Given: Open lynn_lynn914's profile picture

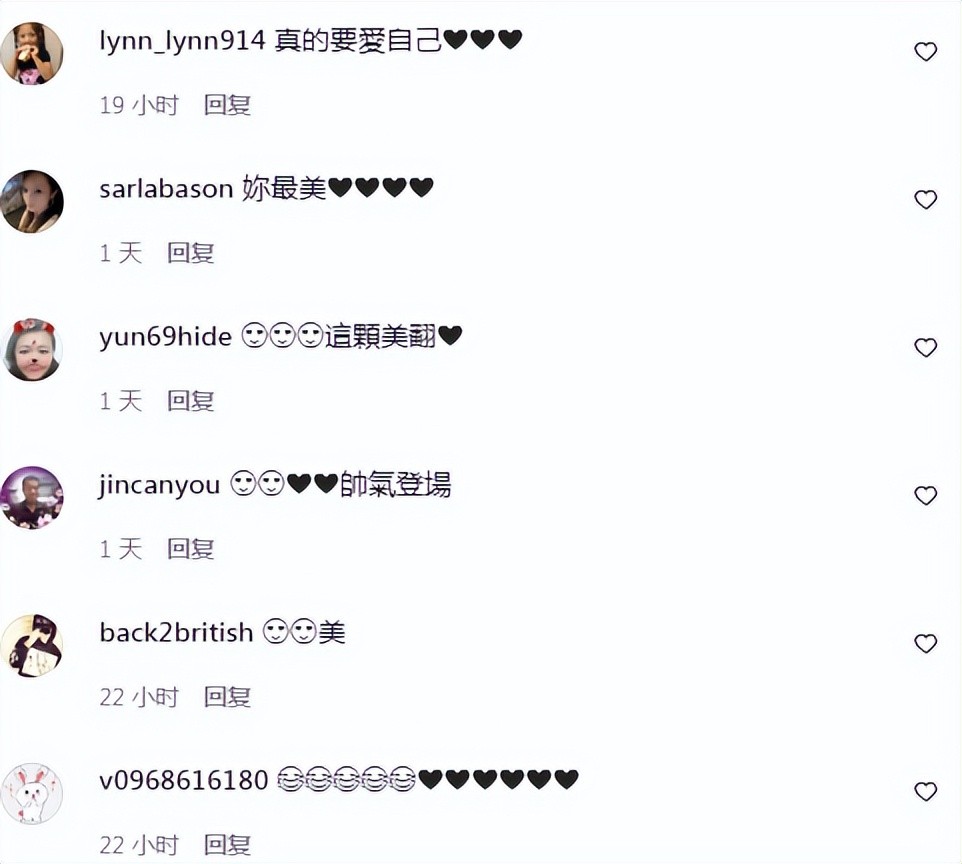Looking at the screenshot, I should [x=32, y=53].
